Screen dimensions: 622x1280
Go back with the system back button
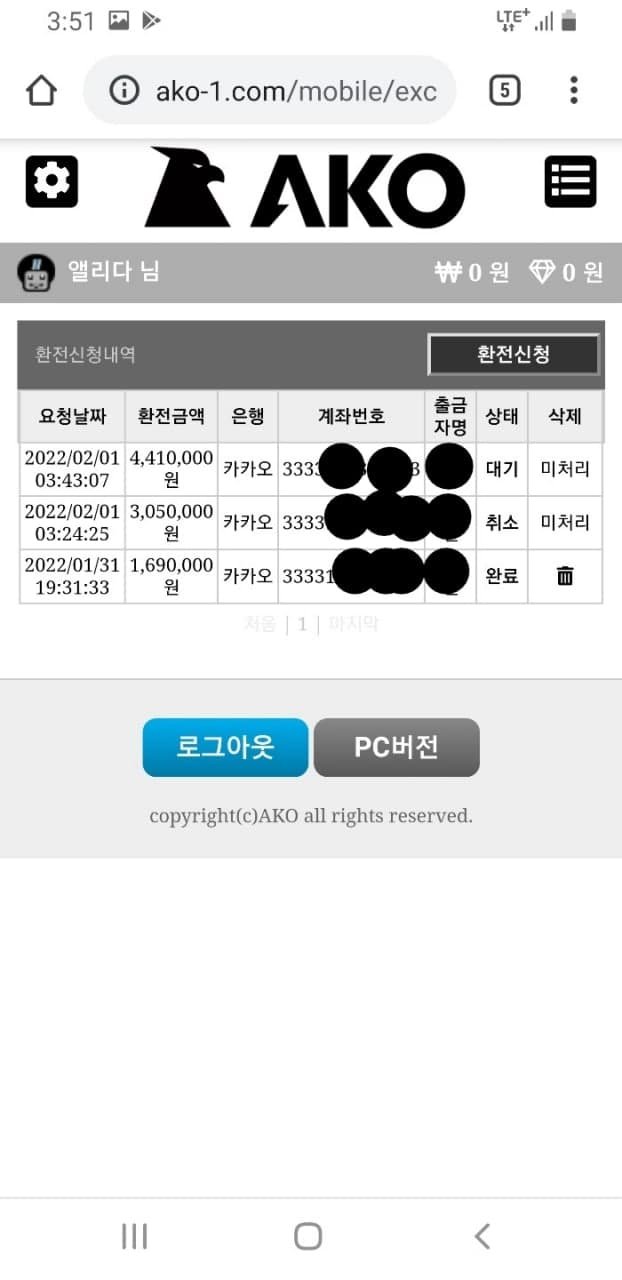pos(482,1236)
